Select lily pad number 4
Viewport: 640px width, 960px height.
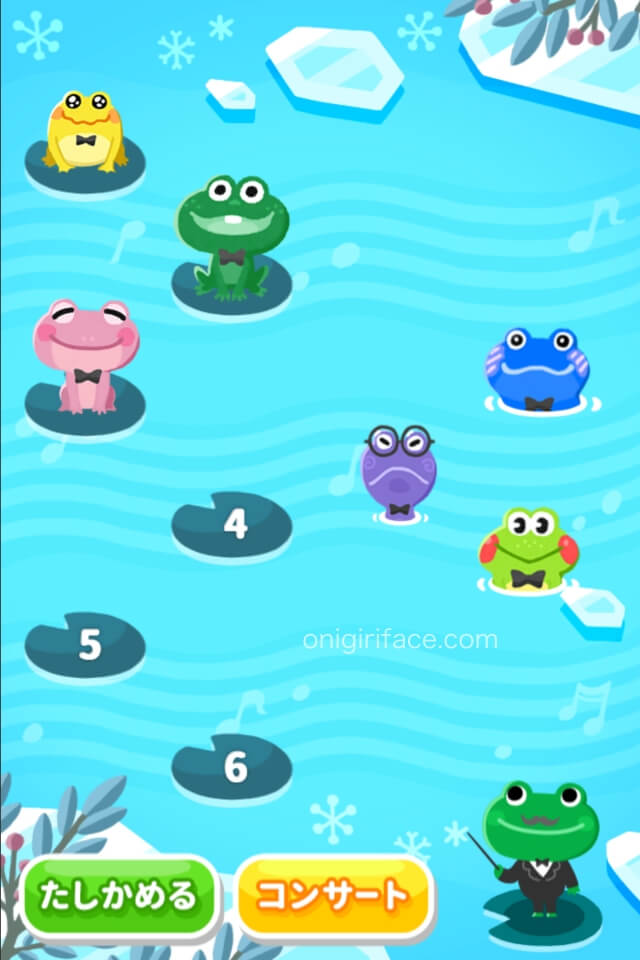pos(232,525)
